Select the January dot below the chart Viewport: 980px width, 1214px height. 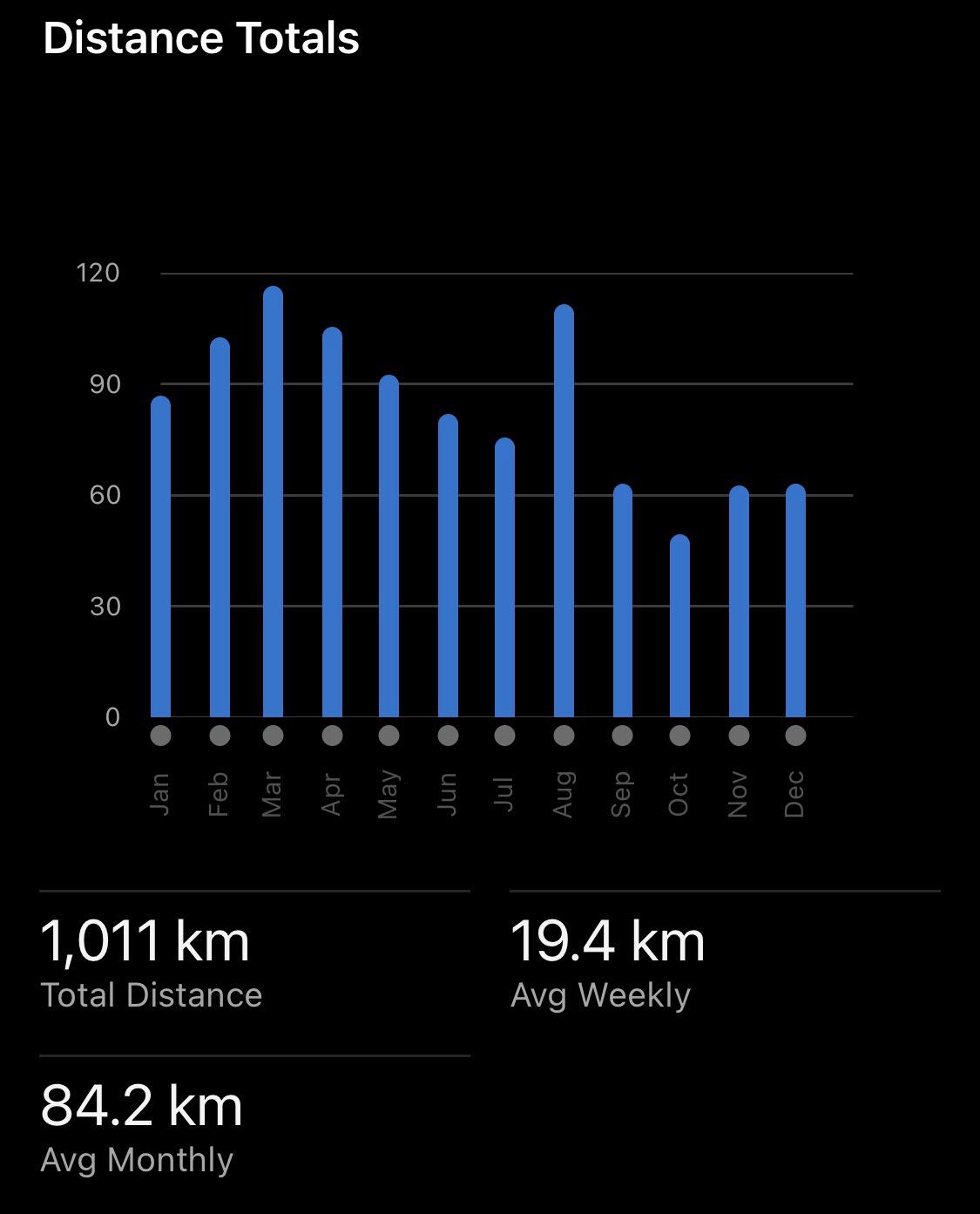coord(160,736)
